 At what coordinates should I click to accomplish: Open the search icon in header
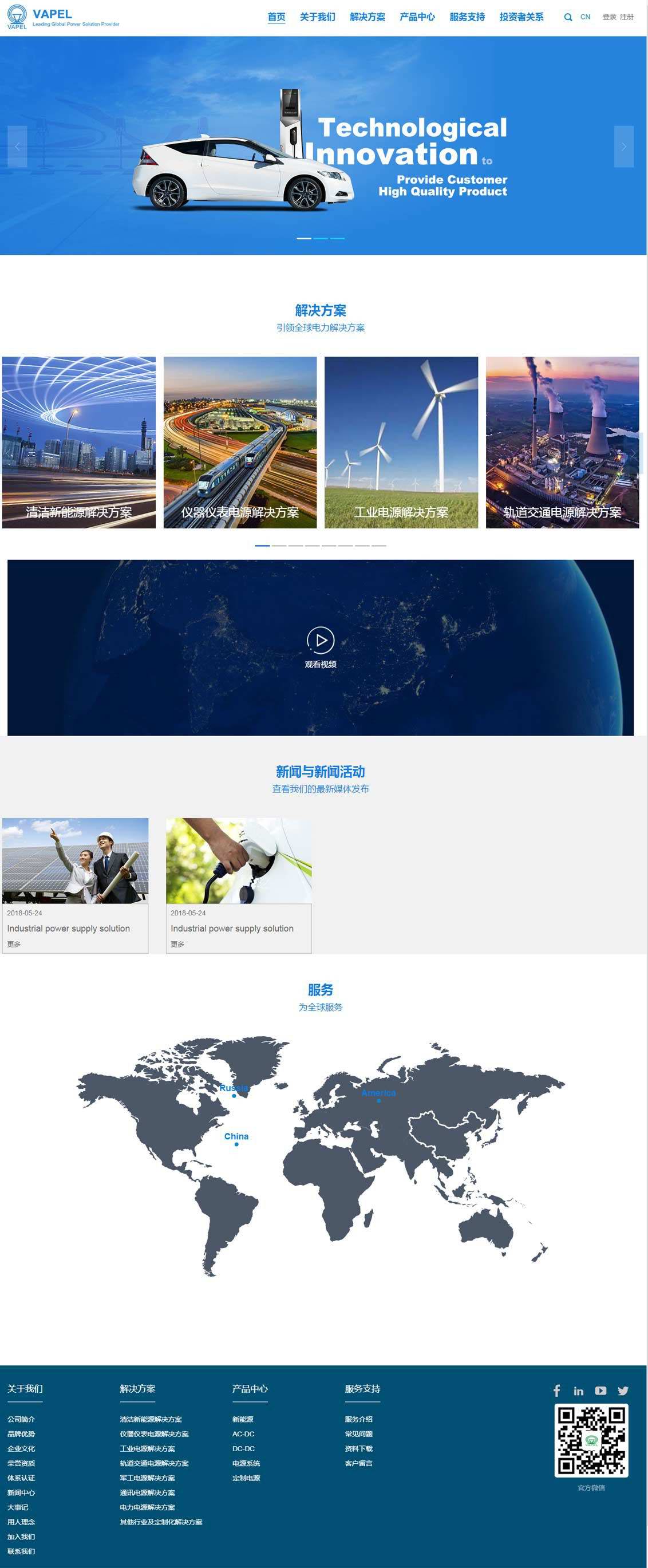[x=568, y=17]
